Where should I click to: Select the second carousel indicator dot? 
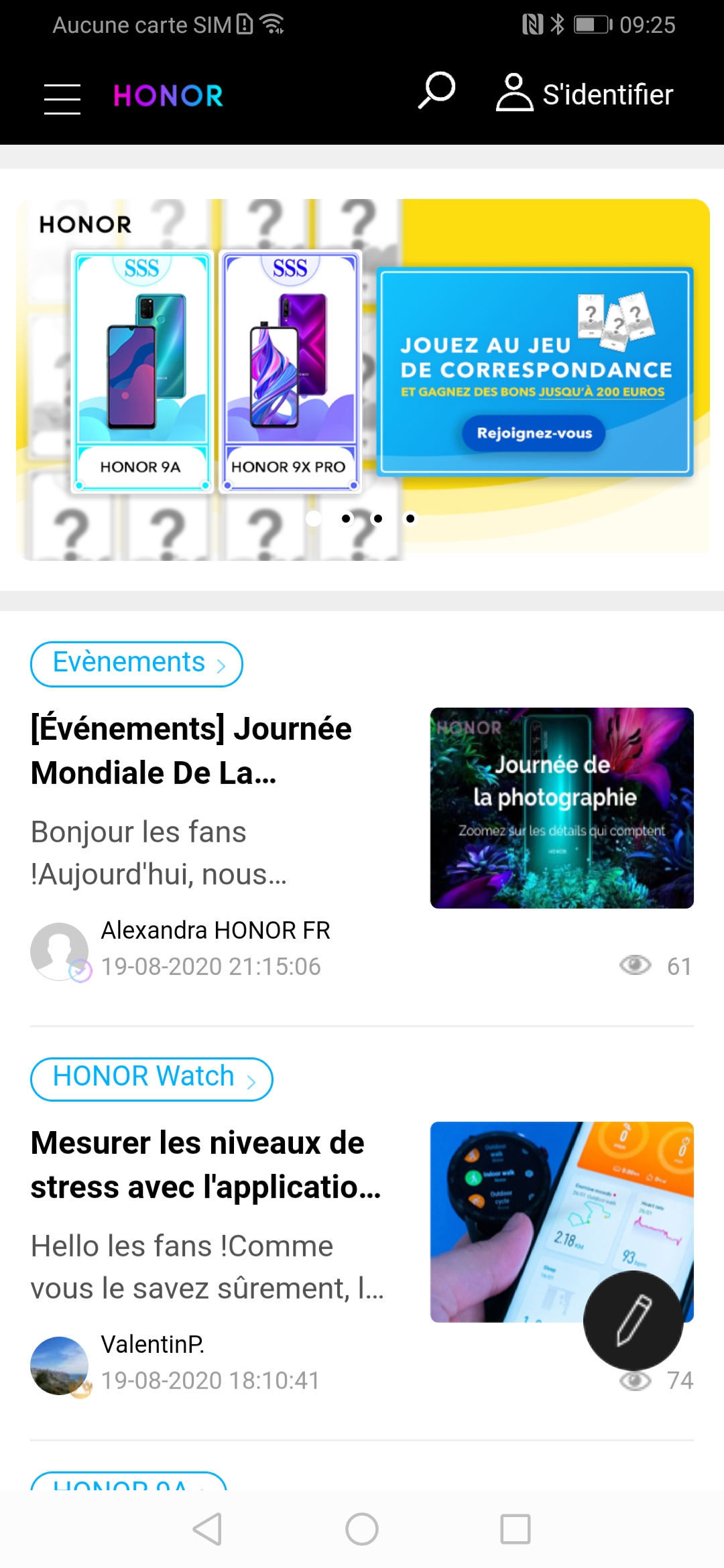coord(347,518)
